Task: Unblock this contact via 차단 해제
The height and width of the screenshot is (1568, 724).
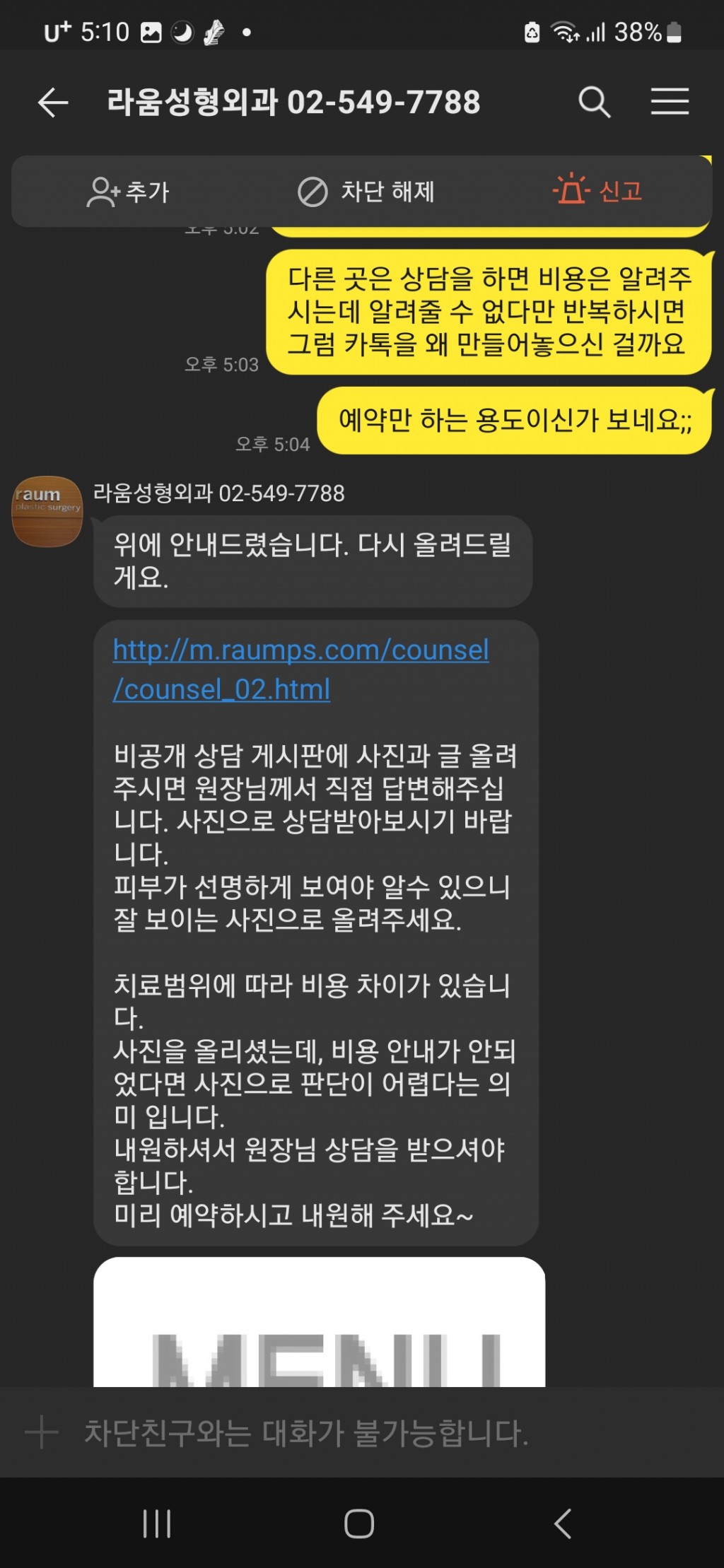Action: coord(366,192)
